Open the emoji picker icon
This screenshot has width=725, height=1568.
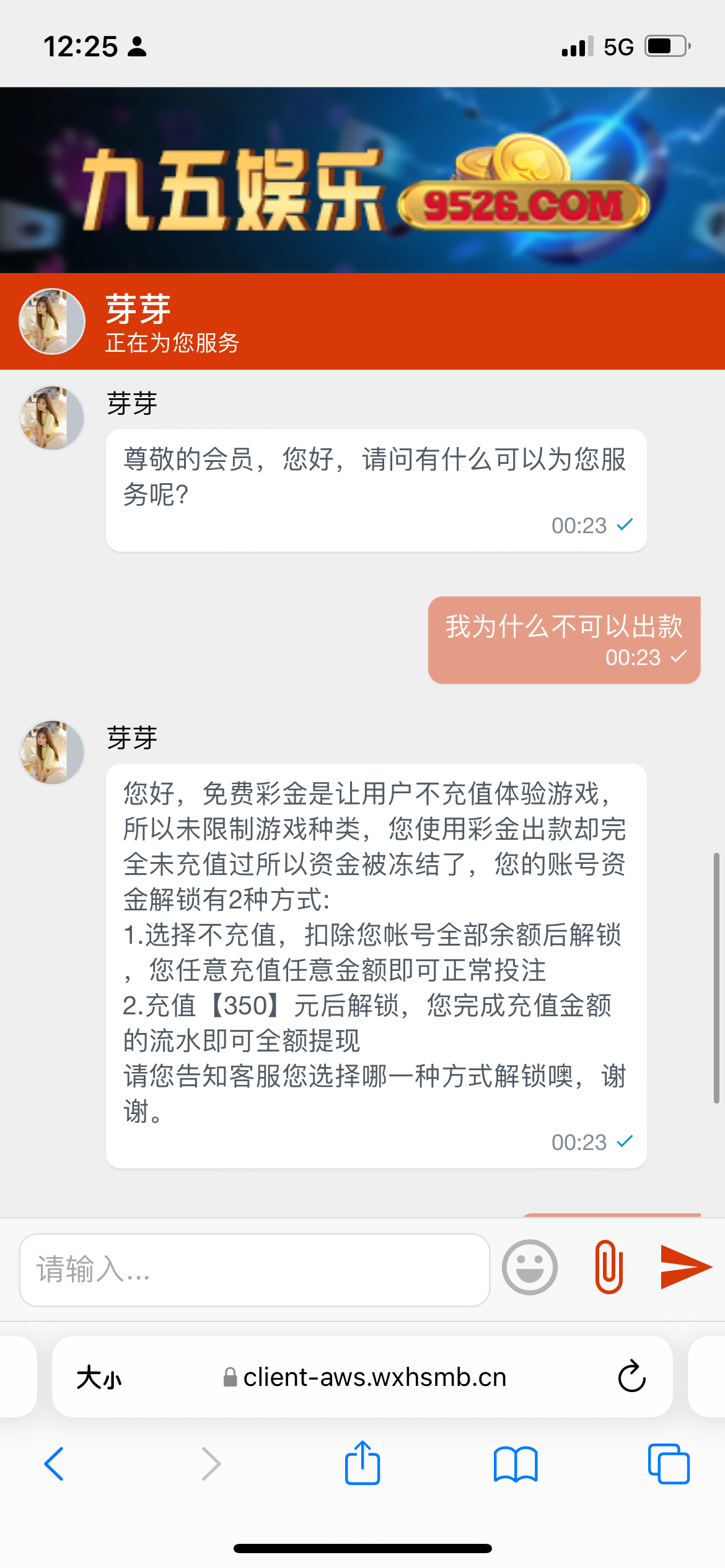[x=529, y=1267]
